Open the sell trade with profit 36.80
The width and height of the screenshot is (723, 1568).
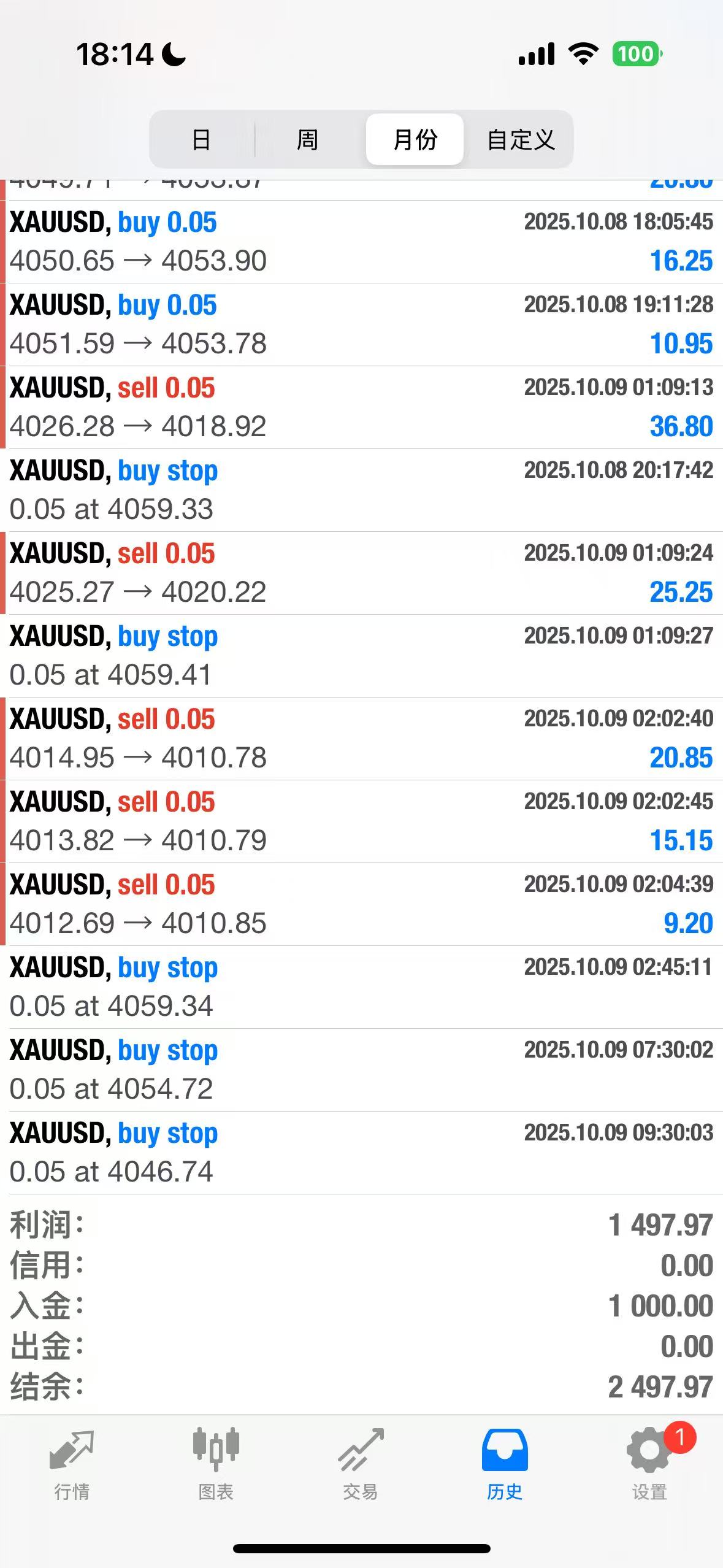click(x=361, y=407)
